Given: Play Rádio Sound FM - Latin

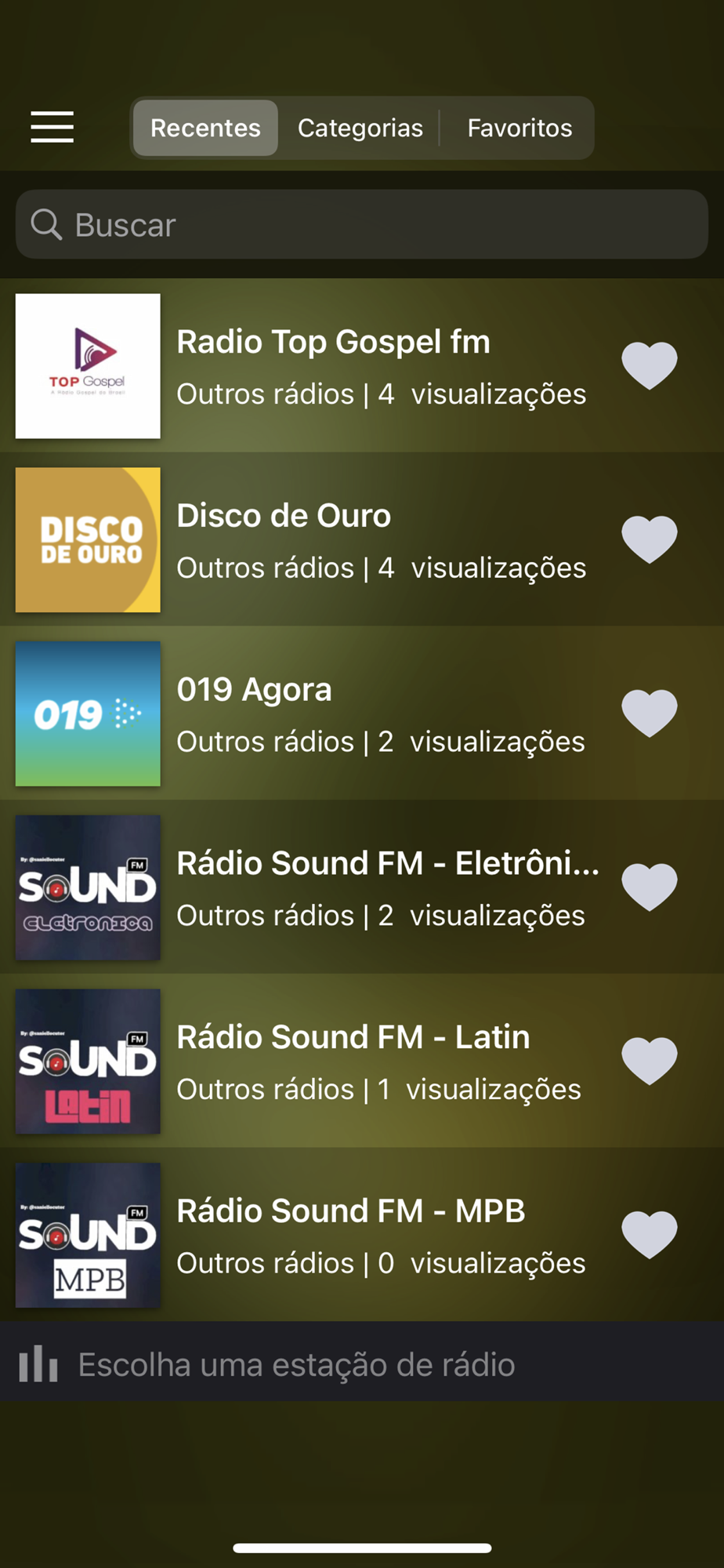Looking at the screenshot, I should pos(333,1062).
